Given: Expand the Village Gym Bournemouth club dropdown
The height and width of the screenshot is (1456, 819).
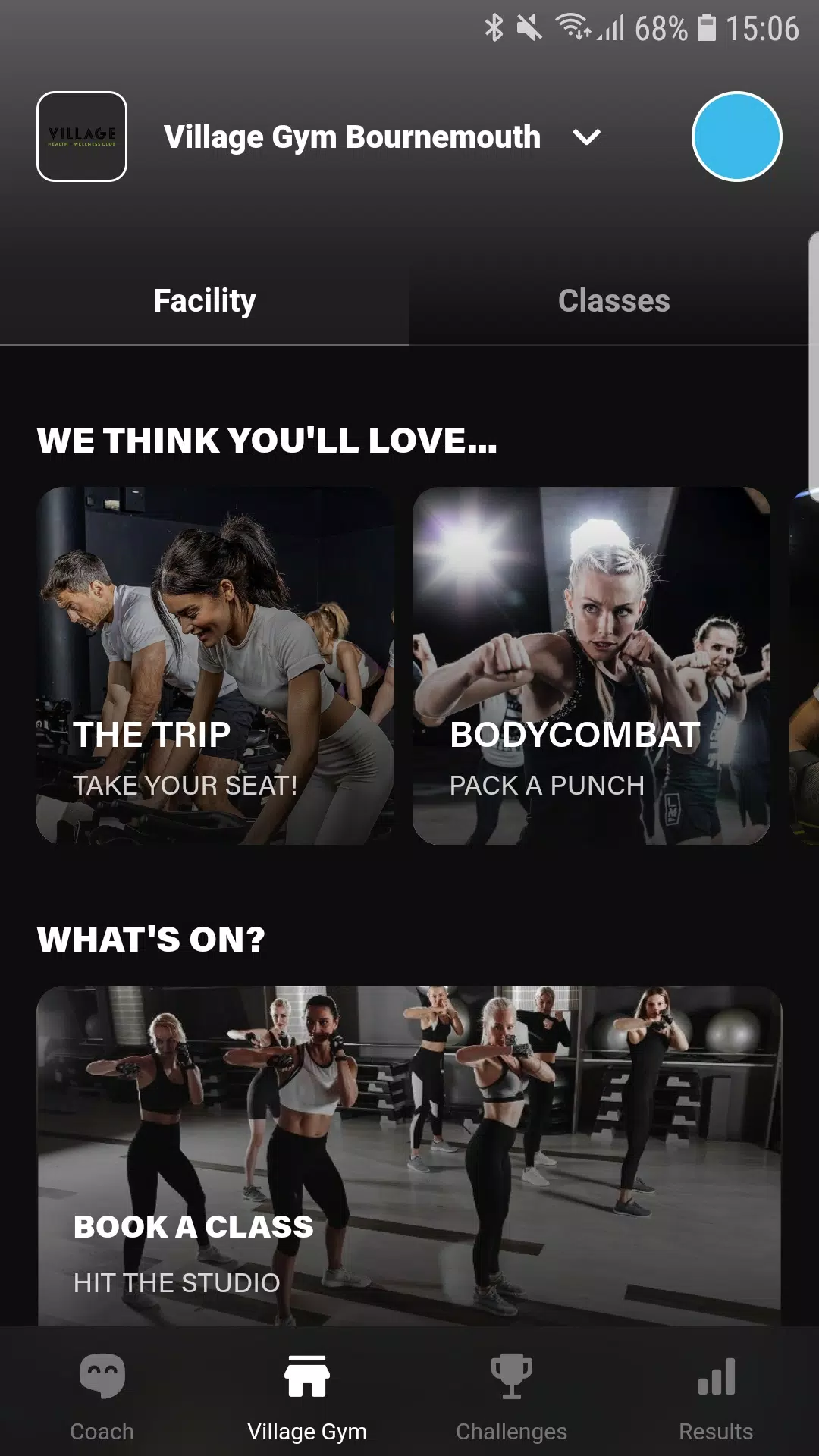Looking at the screenshot, I should (x=587, y=137).
